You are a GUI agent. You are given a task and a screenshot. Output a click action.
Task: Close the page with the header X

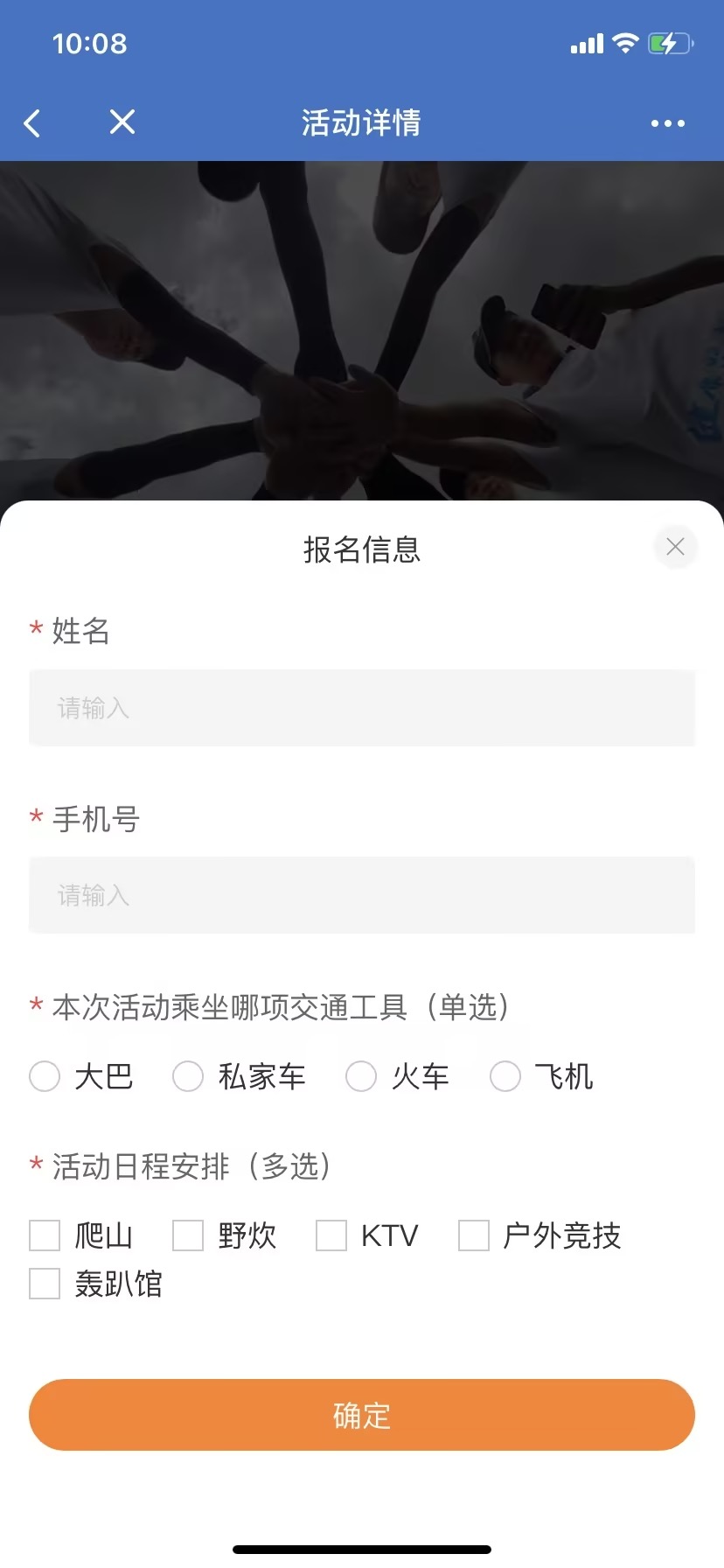point(122,122)
